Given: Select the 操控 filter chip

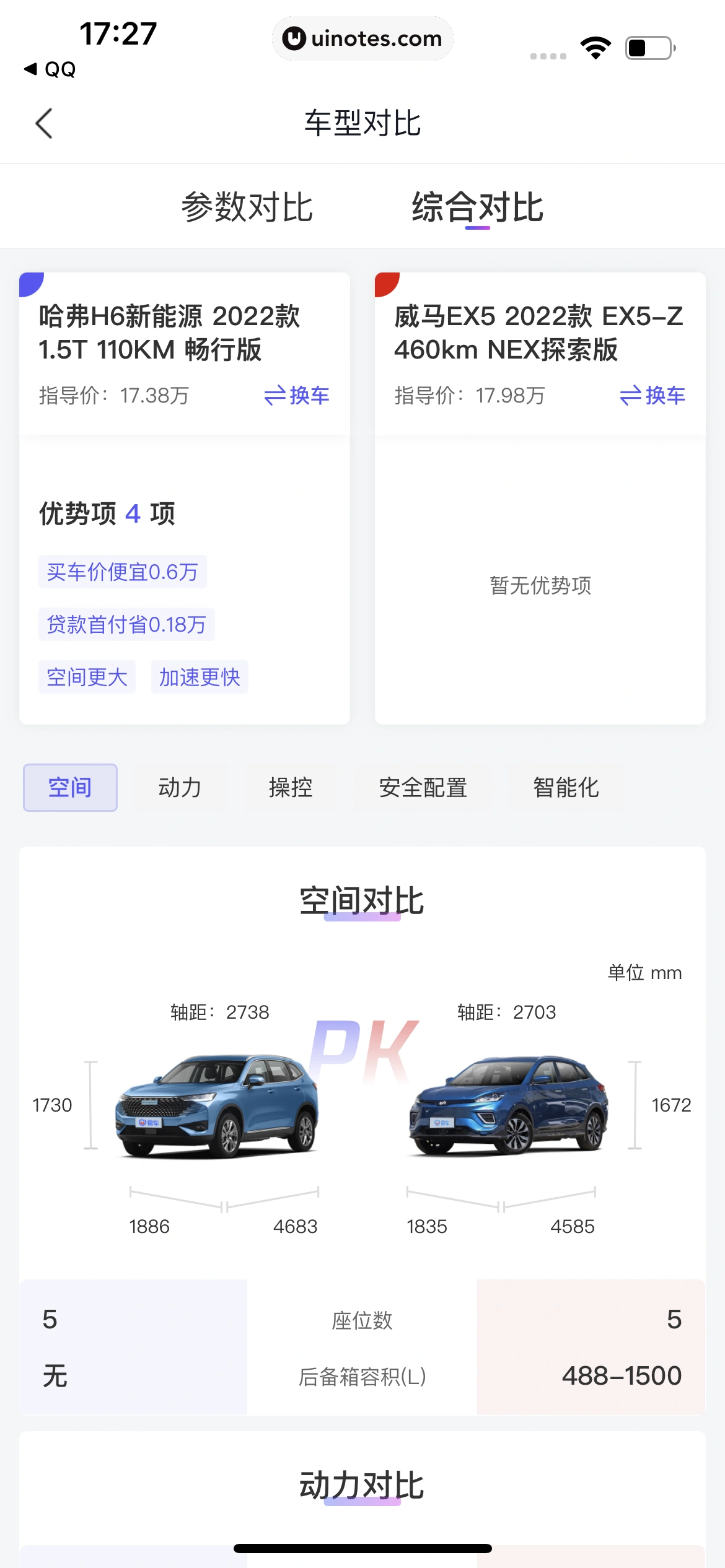Looking at the screenshot, I should coord(290,787).
